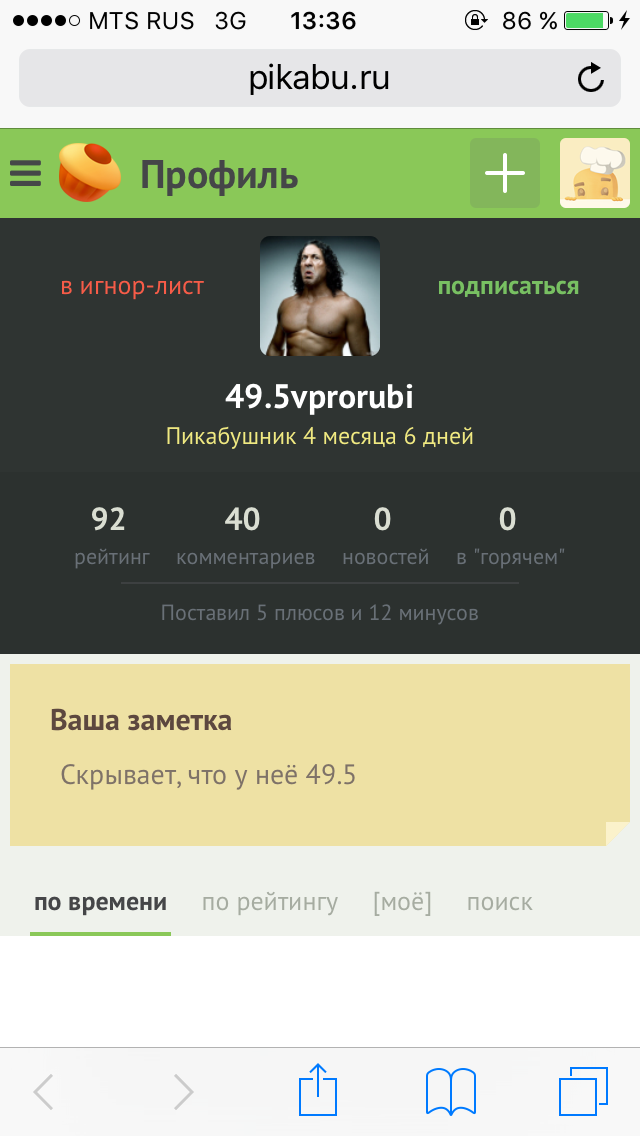Screen dimensions: 640x1136
Task: Go back to the previous page
Action: (x=44, y=1091)
